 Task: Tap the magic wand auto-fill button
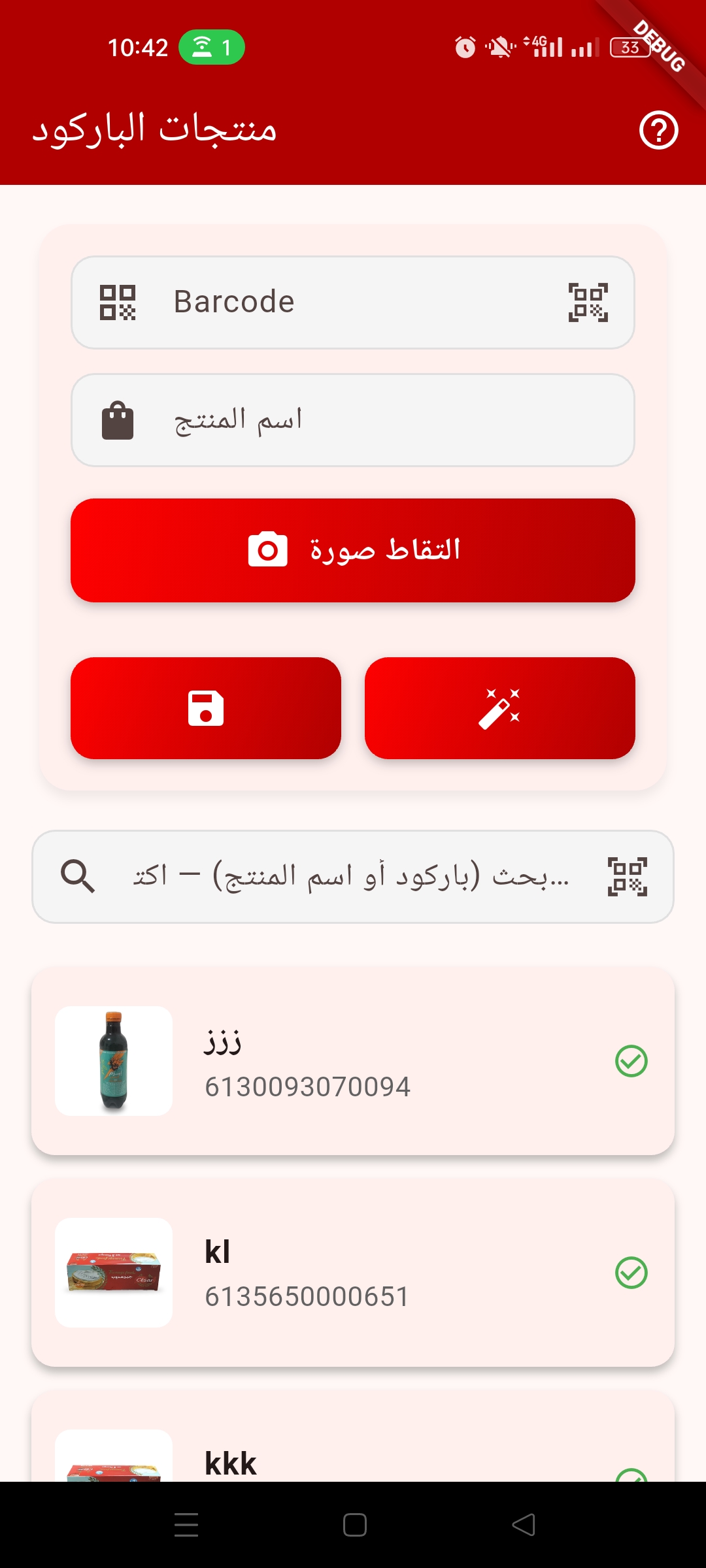click(500, 708)
